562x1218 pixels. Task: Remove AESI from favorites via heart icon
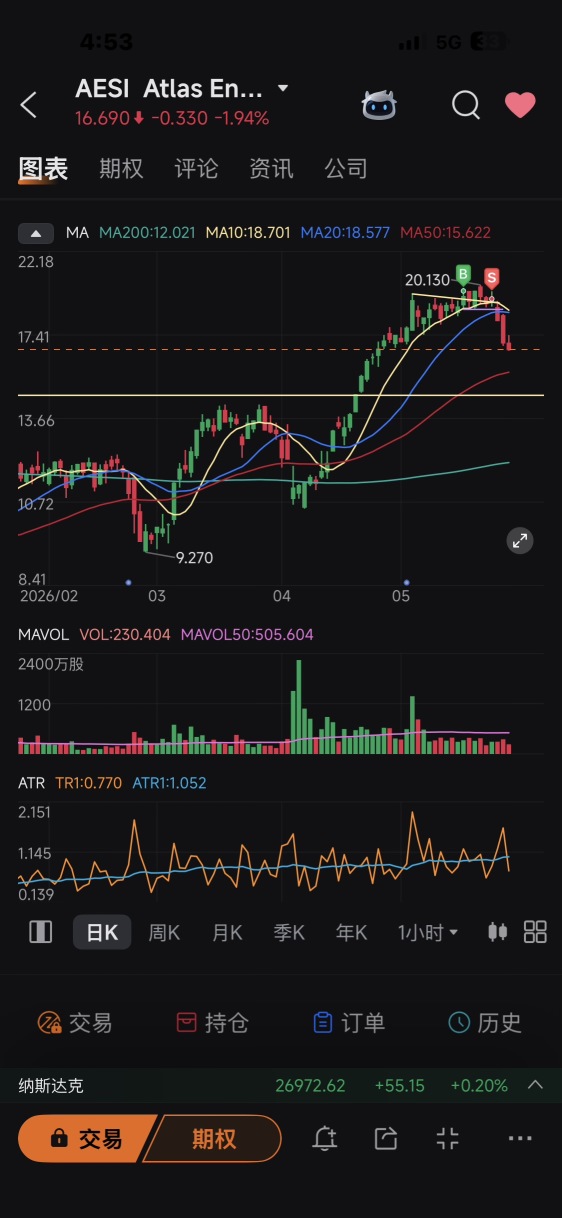click(520, 104)
